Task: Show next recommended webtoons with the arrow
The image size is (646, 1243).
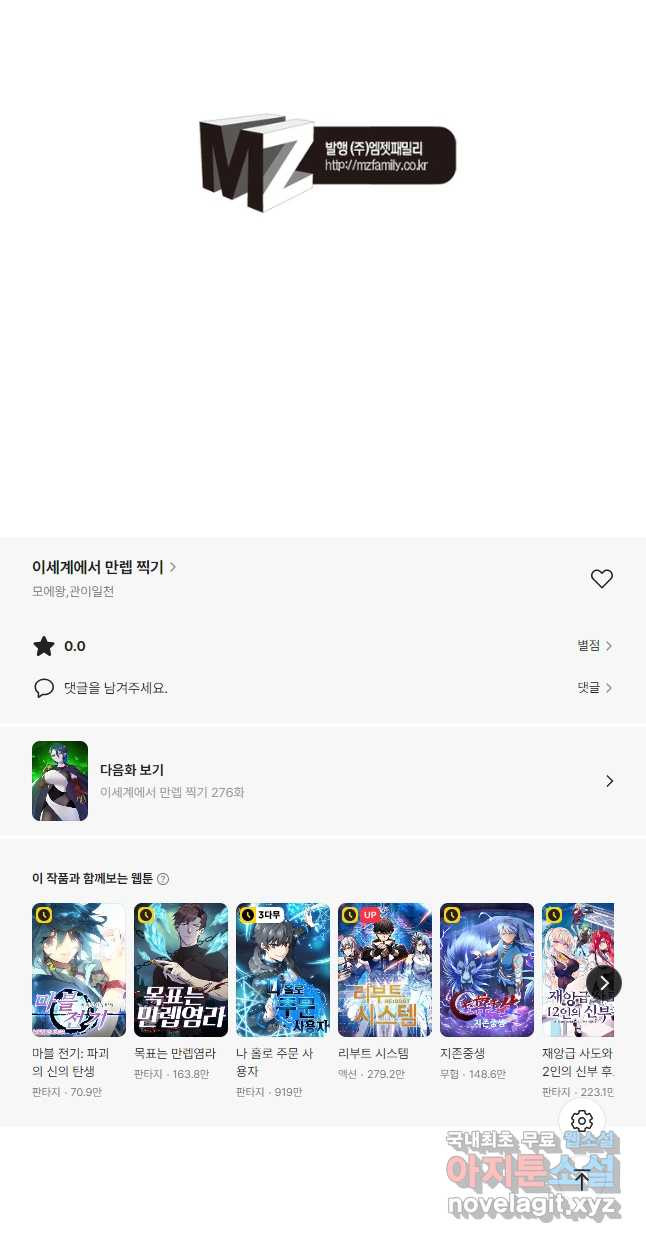Action: (x=604, y=983)
